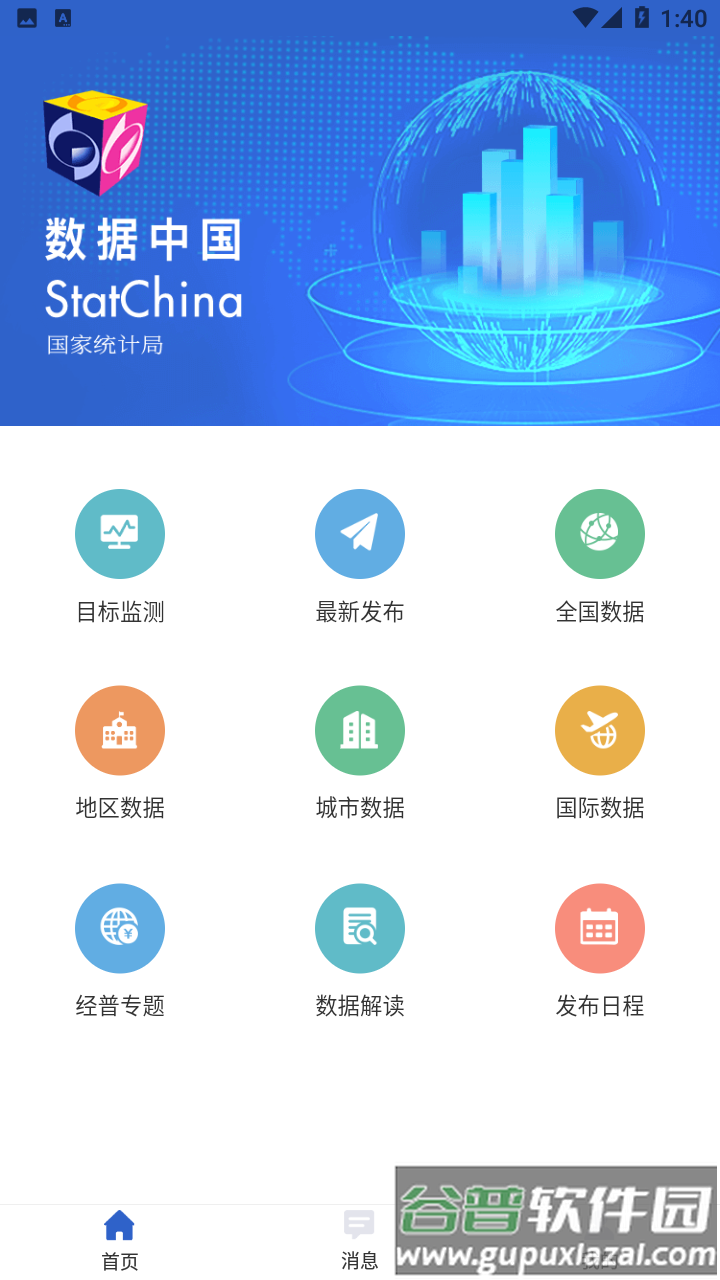The image size is (720, 1280).
Task: Open the message bubble icon above 消息
Action: click(359, 1222)
